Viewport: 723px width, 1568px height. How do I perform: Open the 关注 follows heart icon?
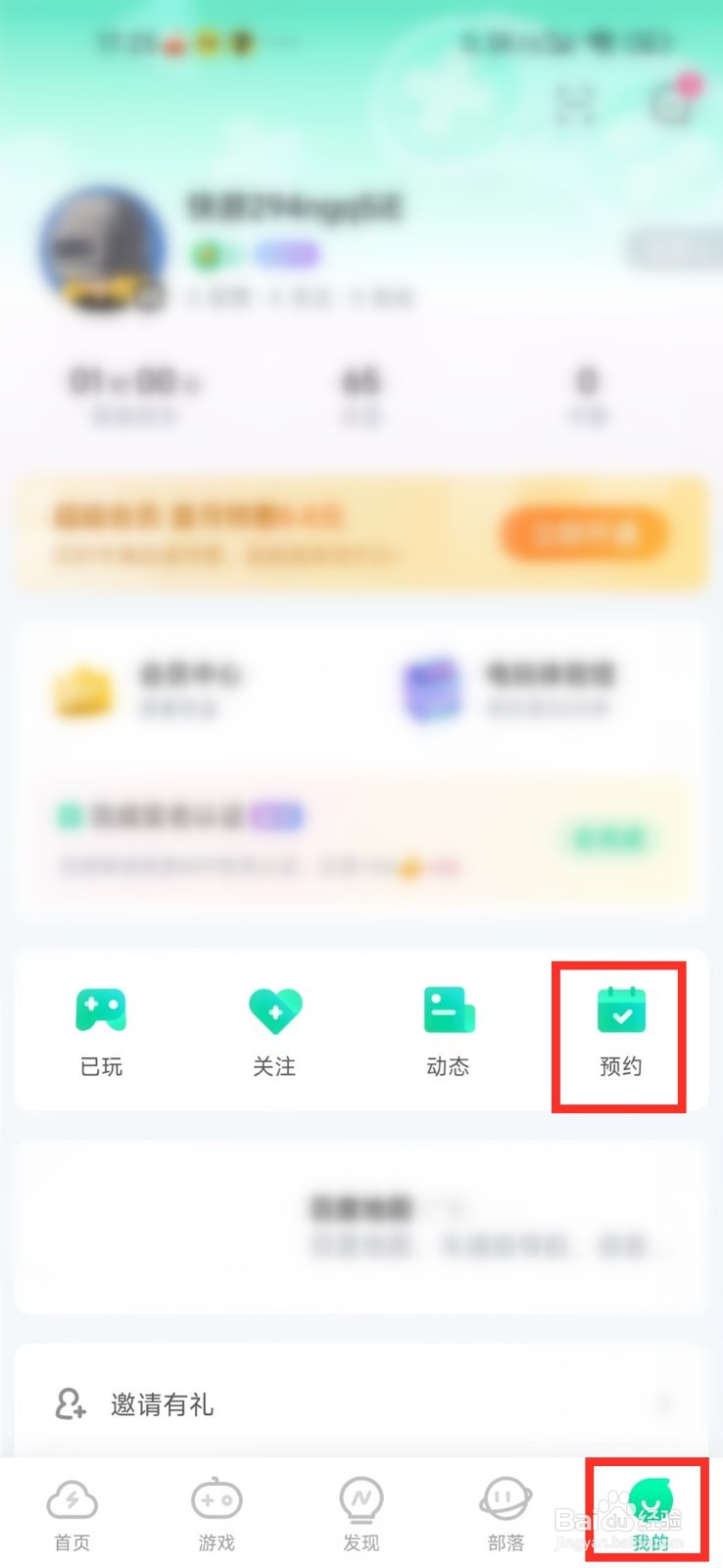[x=275, y=1010]
